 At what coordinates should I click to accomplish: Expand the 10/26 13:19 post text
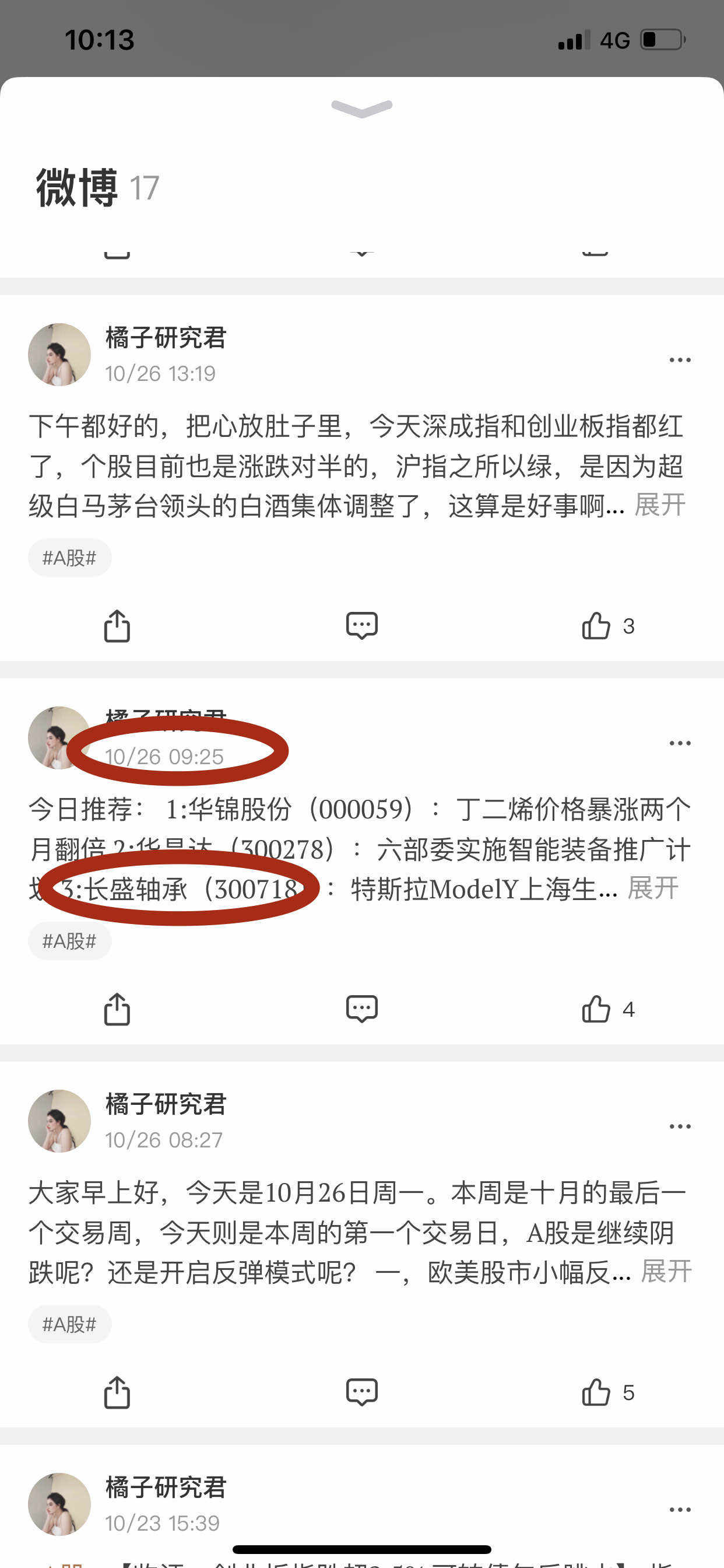659,505
